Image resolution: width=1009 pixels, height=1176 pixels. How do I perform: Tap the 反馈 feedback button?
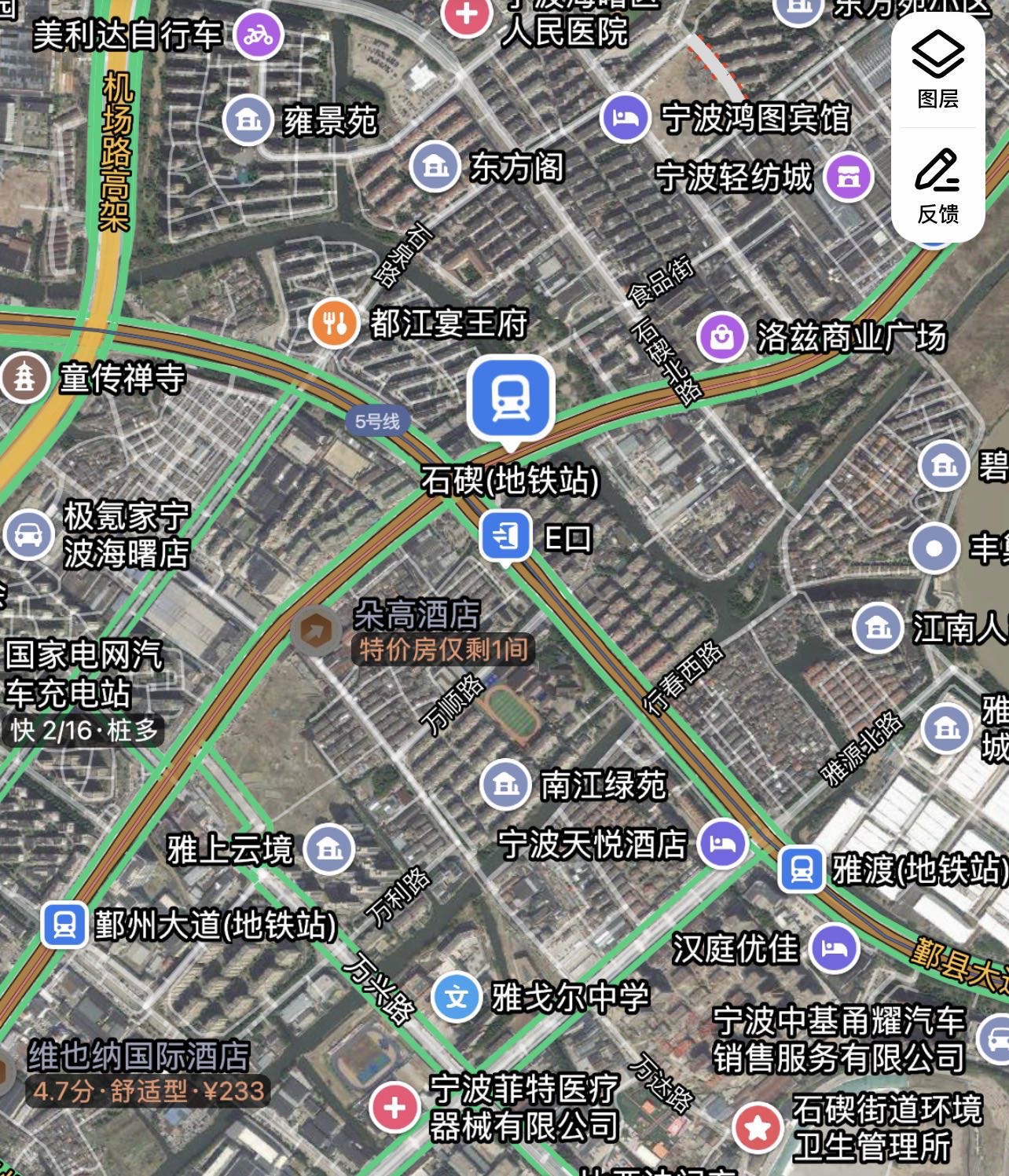pos(937,185)
